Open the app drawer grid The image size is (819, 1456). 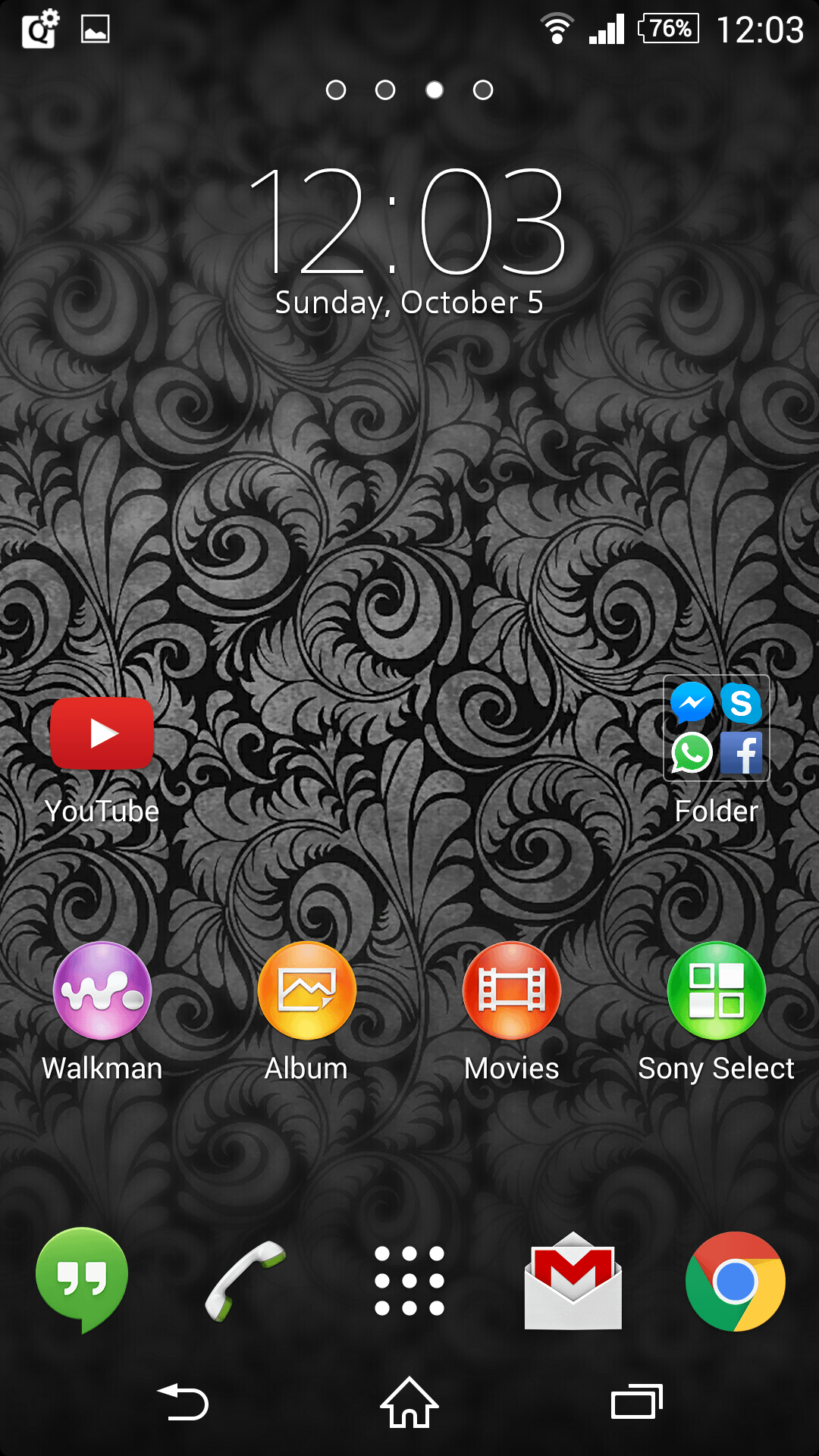tap(409, 1280)
